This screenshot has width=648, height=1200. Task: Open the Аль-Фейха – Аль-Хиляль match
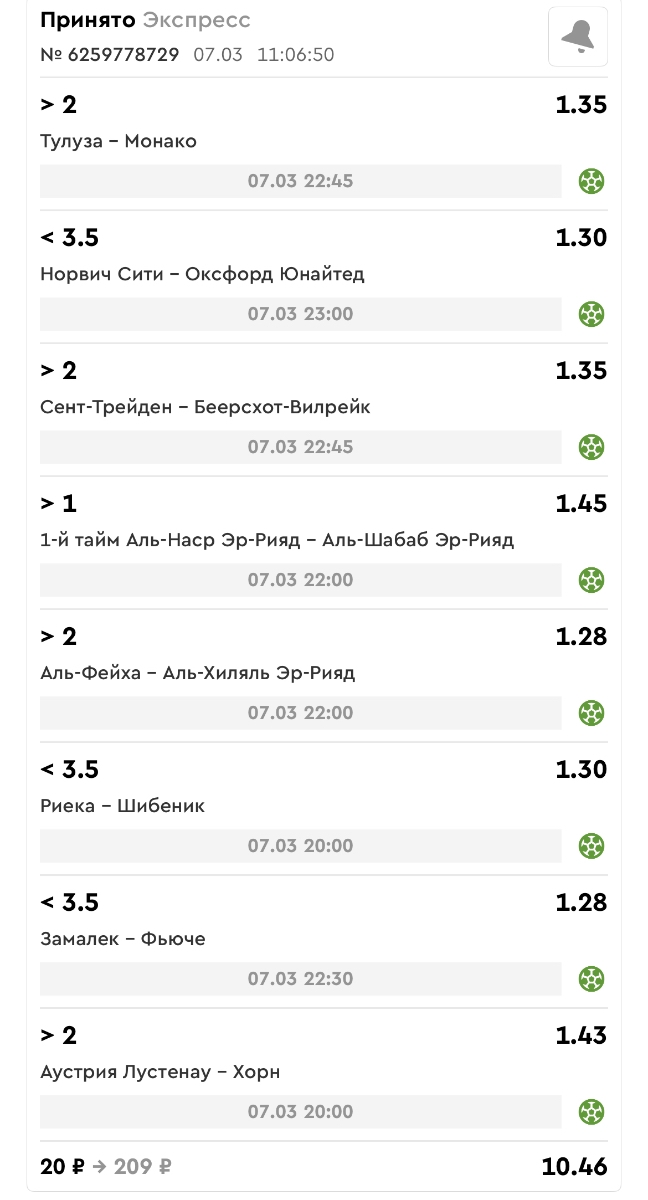tap(198, 674)
